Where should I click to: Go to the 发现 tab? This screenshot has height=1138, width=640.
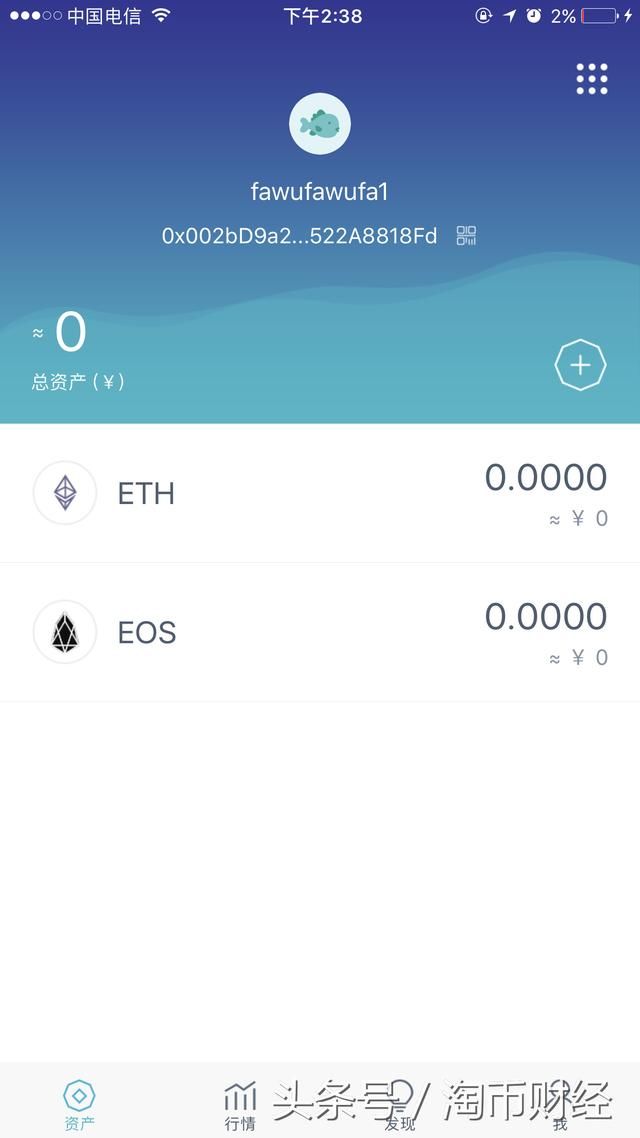pyautogui.click(x=400, y=1104)
